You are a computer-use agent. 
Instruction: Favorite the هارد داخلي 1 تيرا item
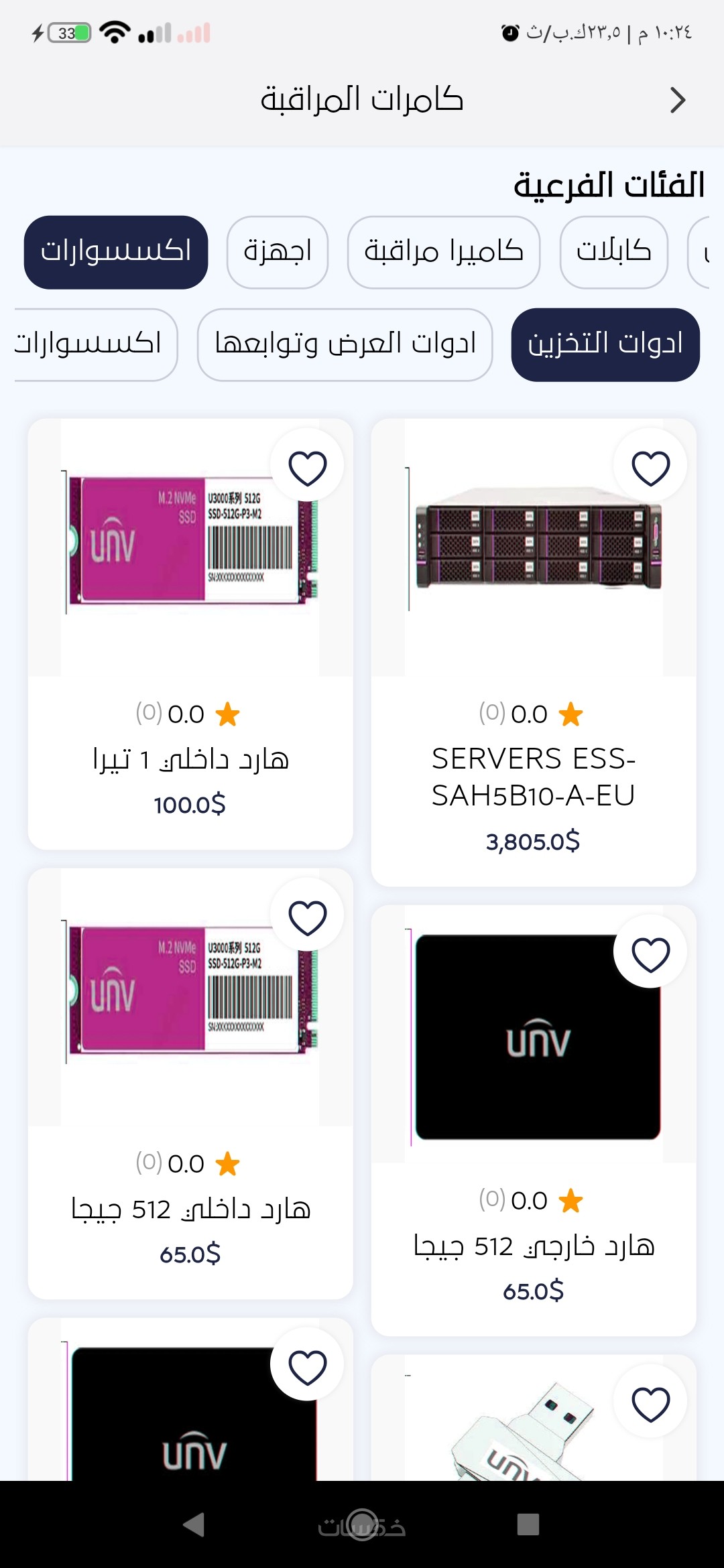click(x=307, y=467)
